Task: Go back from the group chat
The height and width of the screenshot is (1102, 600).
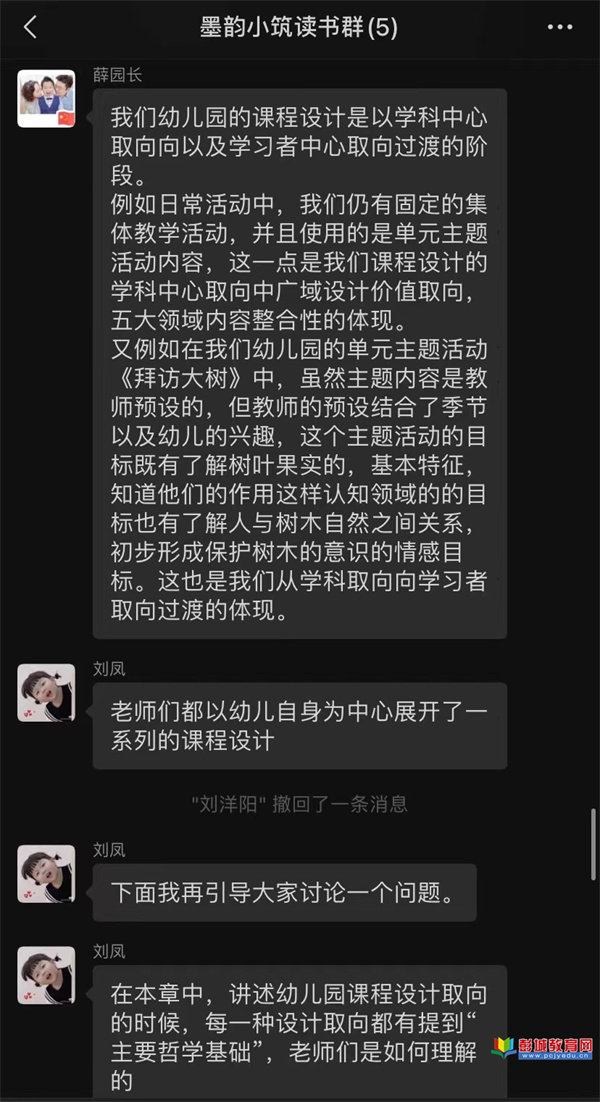Action: [30, 28]
